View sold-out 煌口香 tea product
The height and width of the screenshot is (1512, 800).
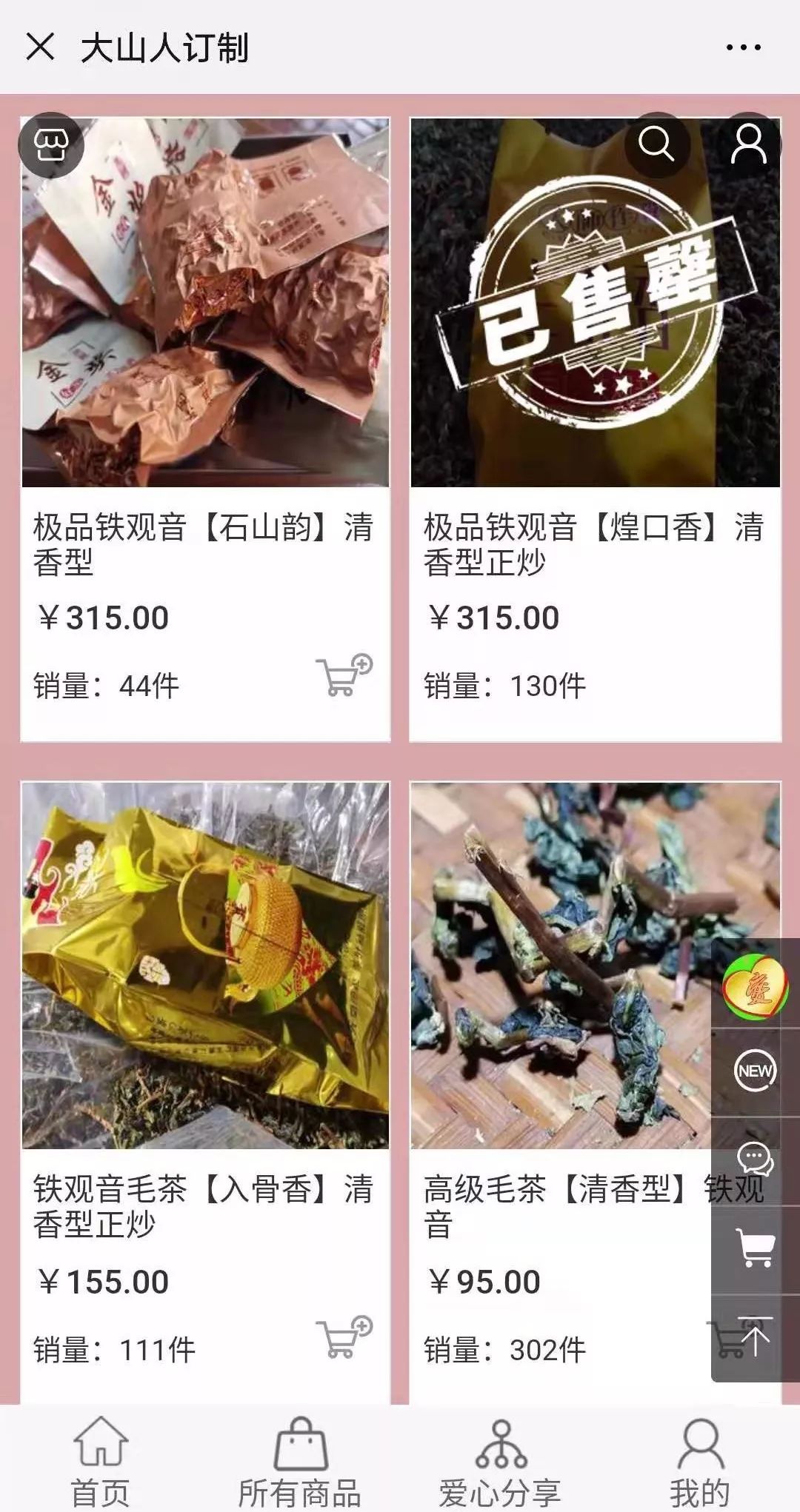(595, 304)
